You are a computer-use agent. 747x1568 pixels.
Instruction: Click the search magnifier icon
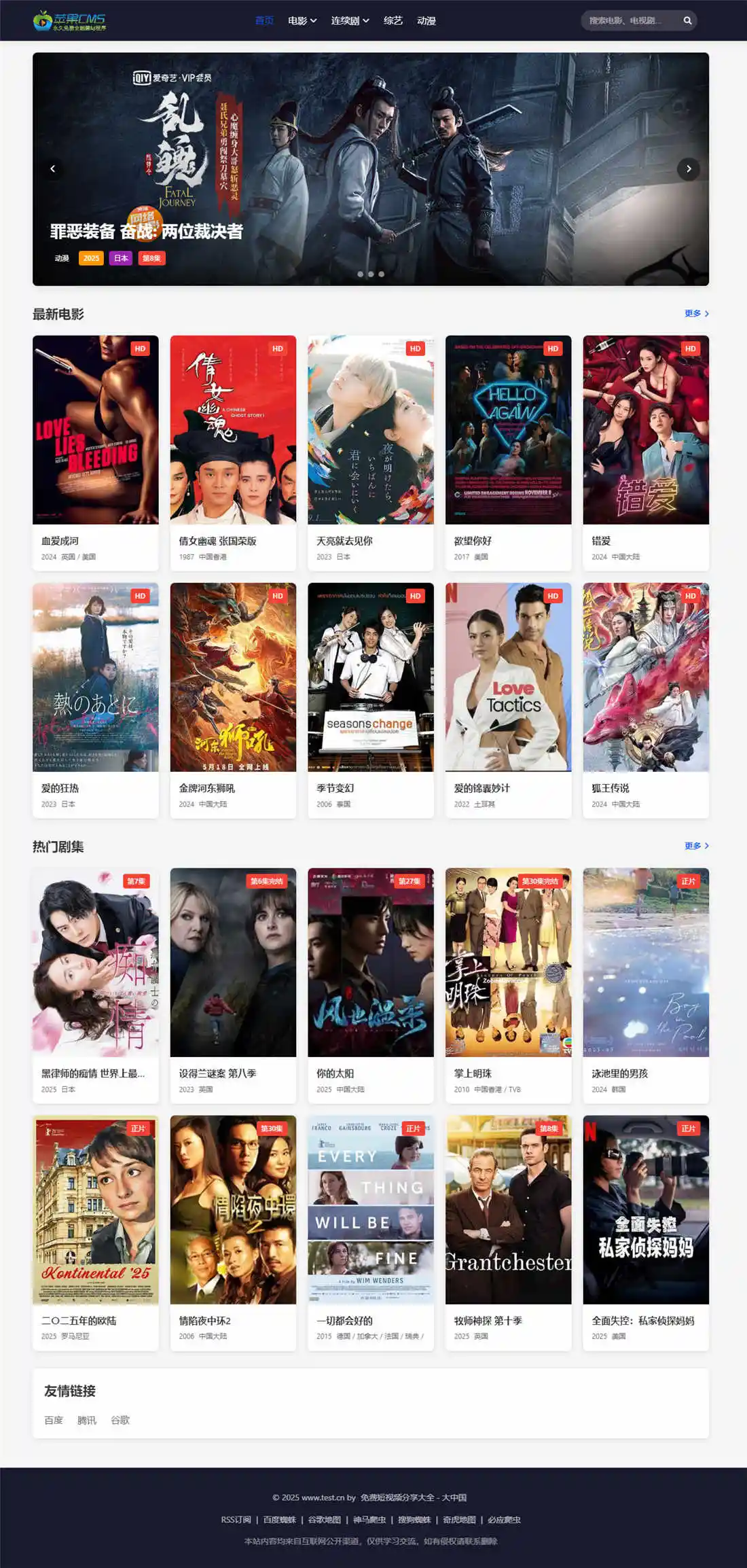click(x=687, y=20)
